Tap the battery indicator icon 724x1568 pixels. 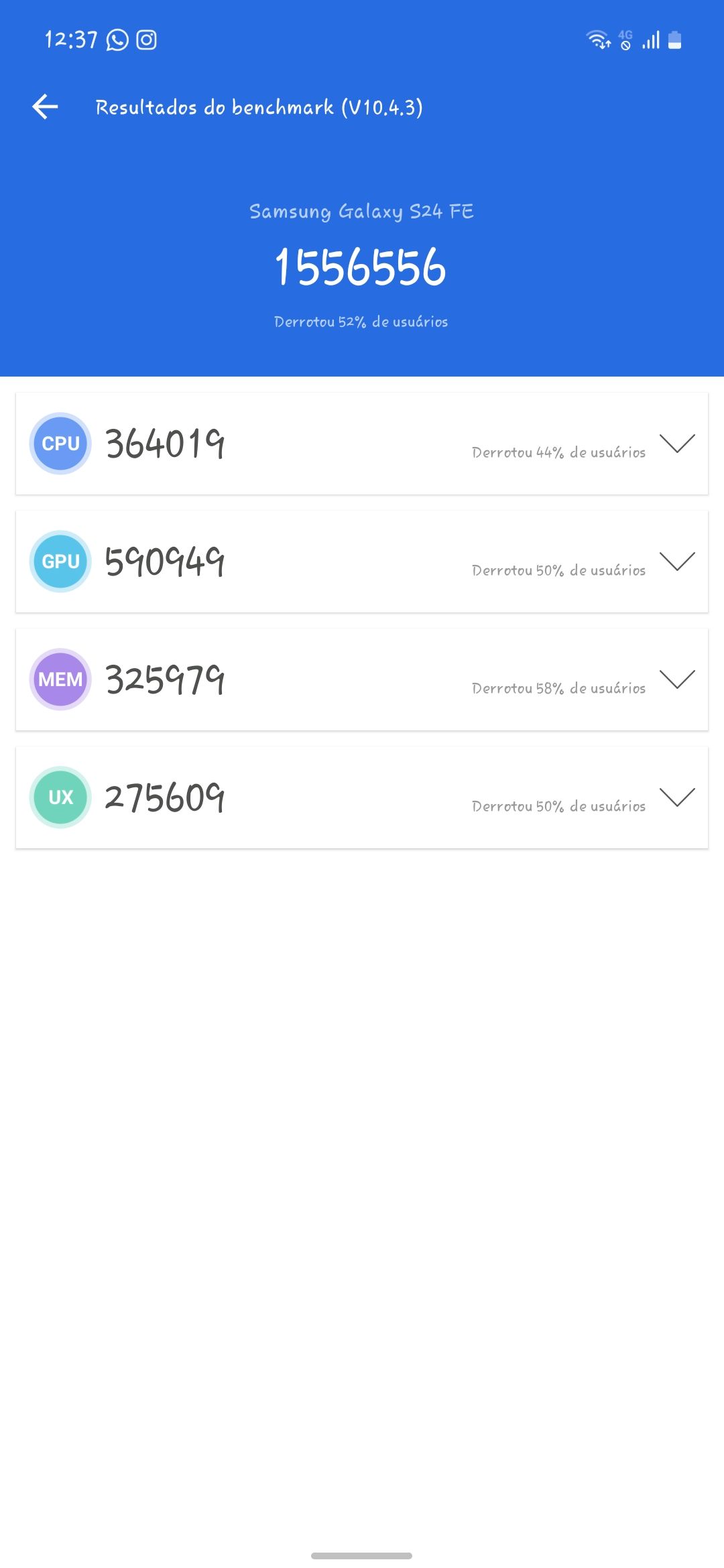pyautogui.click(x=674, y=40)
